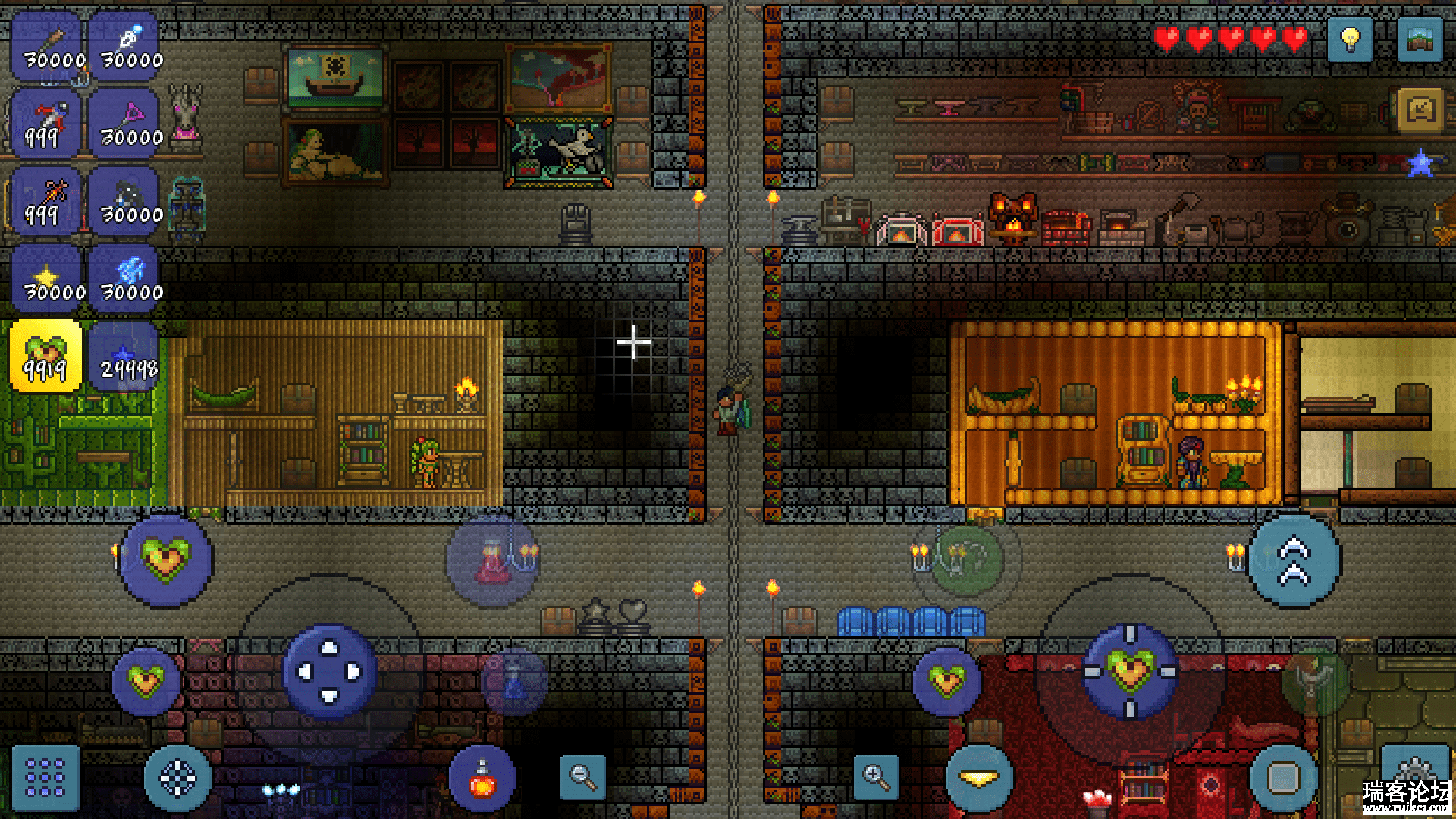
Task: Zoom out with the minus magnifier
Action: (583, 777)
